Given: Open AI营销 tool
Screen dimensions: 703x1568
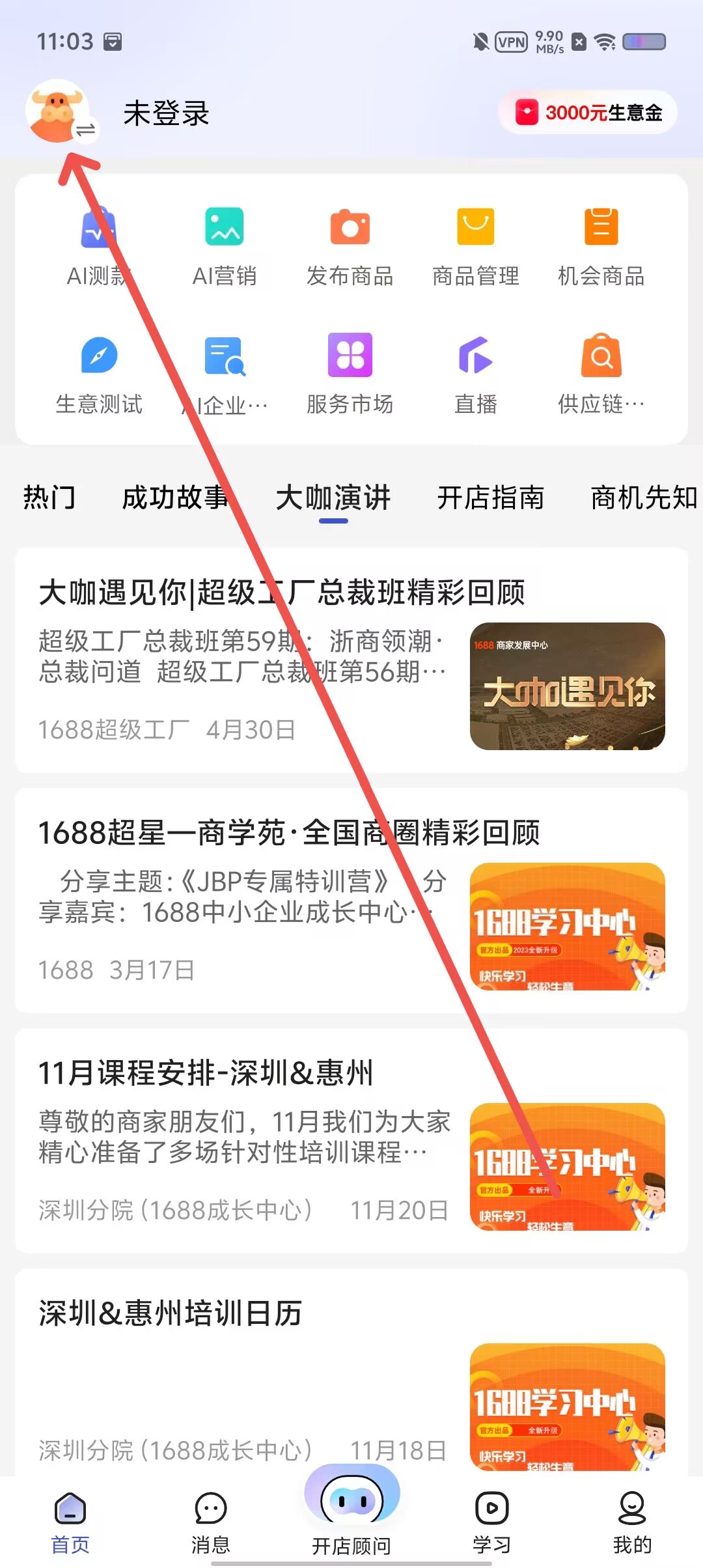Looking at the screenshot, I should tap(225, 247).
